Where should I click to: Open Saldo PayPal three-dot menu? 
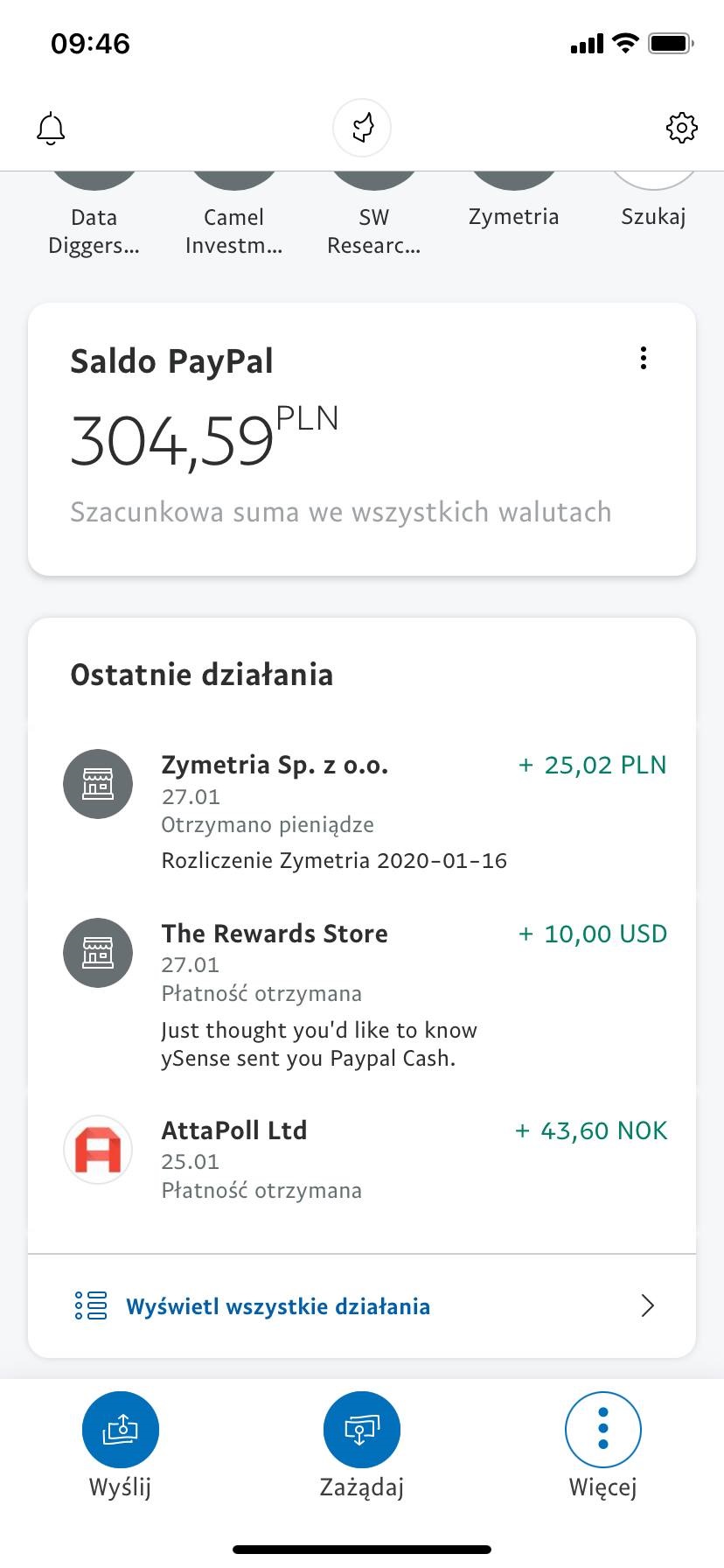(644, 358)
